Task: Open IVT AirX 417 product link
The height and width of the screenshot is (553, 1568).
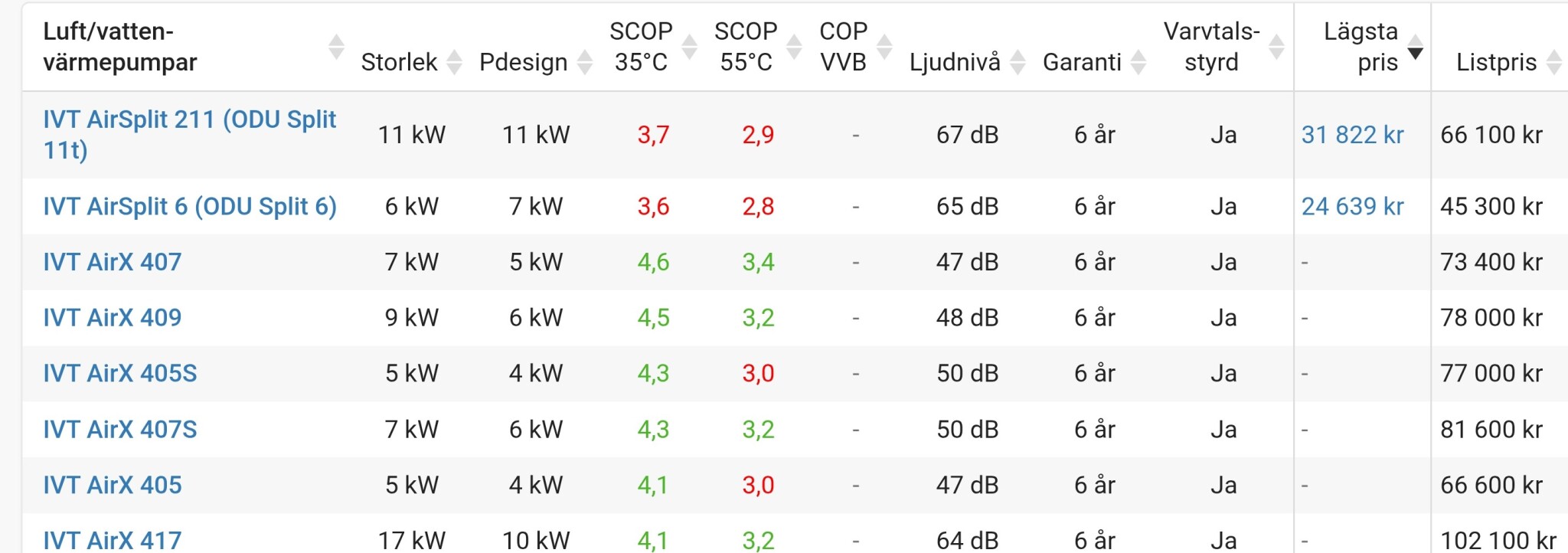Action: click(x=112, y=539)
